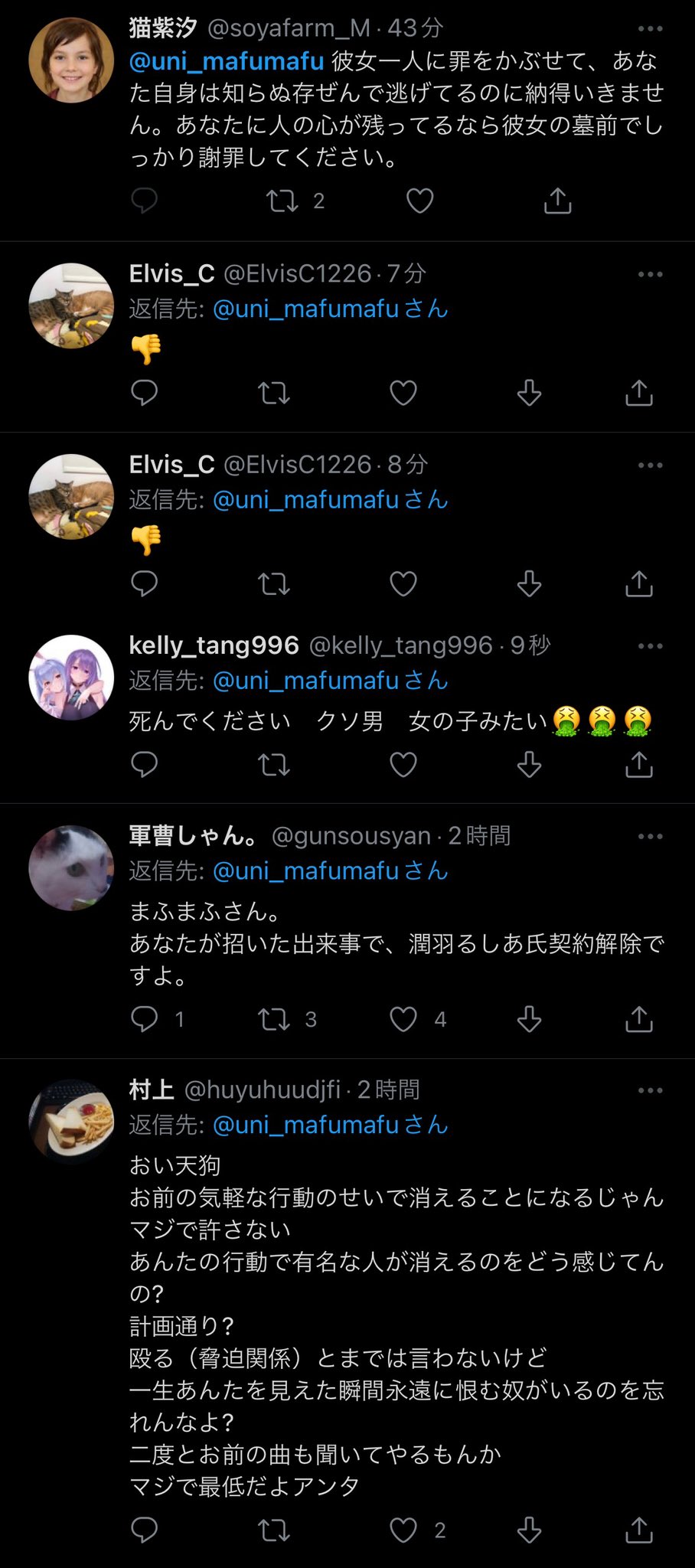Open the overflow menu on 猫紫汐's tweet
This screenshot has width=695, height=1568.
pos(650,29)
